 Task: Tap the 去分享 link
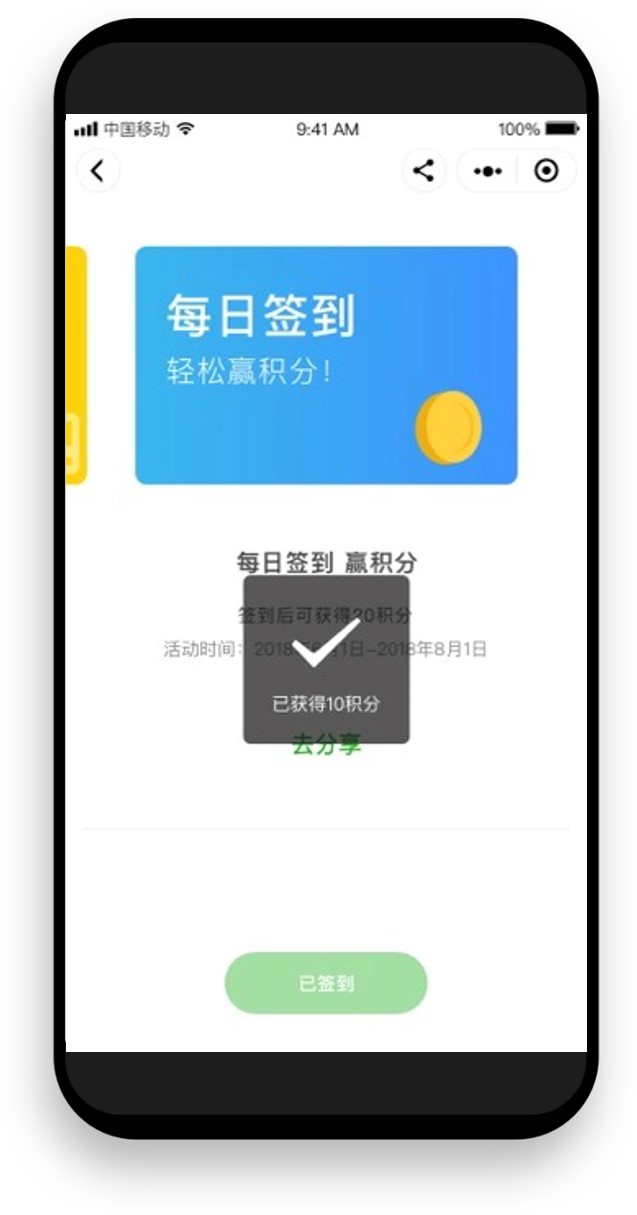click(x=326, y=746)
